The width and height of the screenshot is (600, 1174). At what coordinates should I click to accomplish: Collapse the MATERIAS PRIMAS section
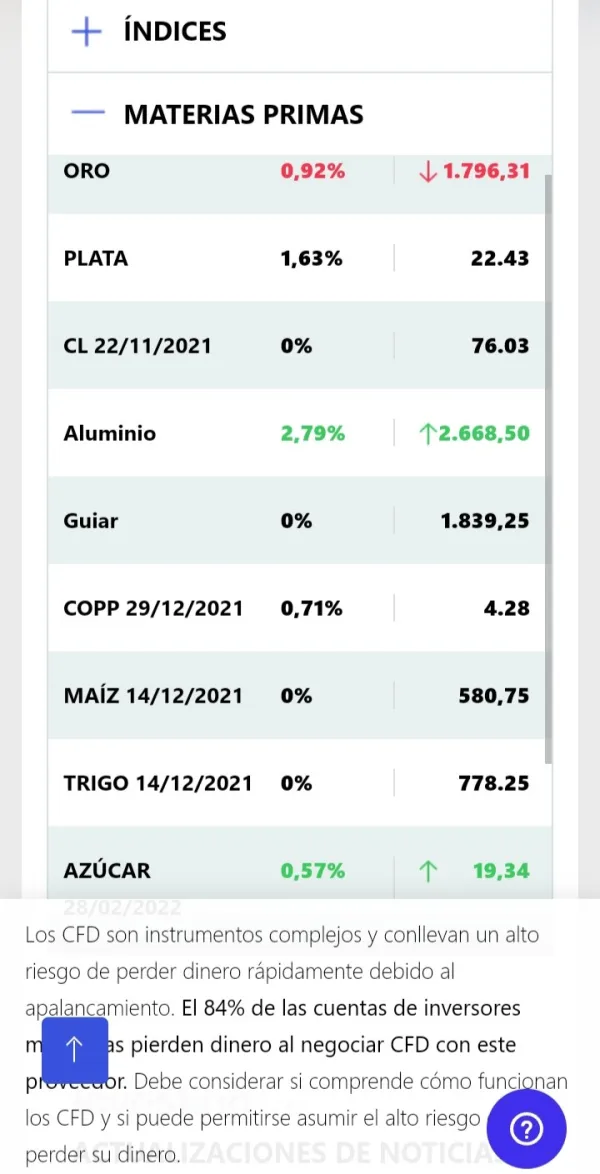click(x=300, y=114)
